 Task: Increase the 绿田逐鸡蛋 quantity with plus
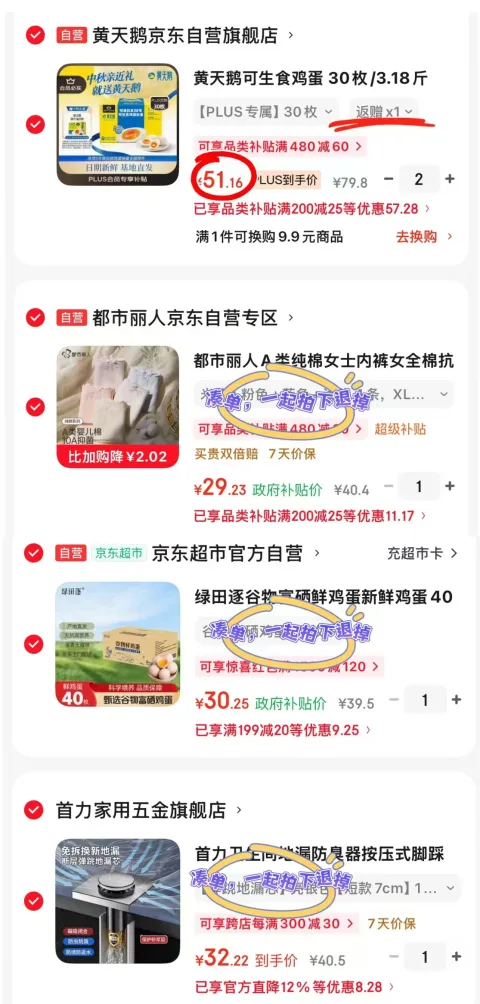pos(456,700)
